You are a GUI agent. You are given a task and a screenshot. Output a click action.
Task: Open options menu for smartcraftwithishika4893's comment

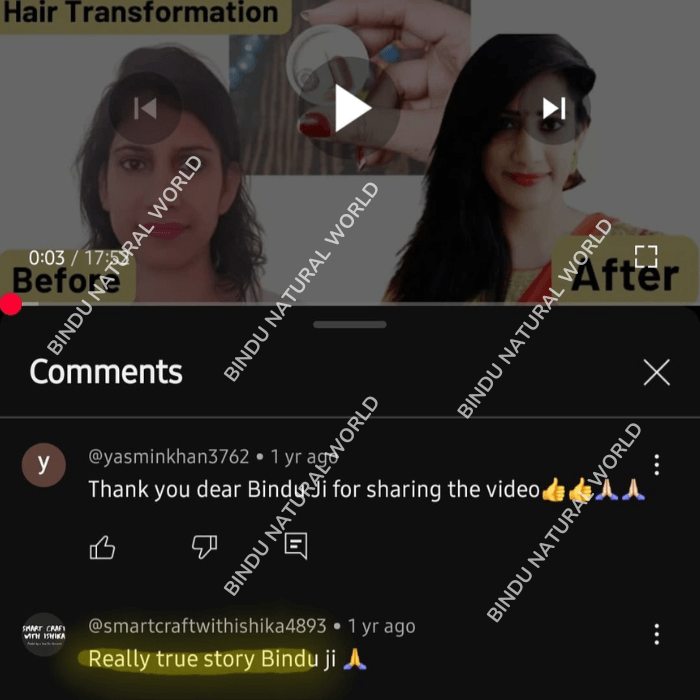click(657, 634)
